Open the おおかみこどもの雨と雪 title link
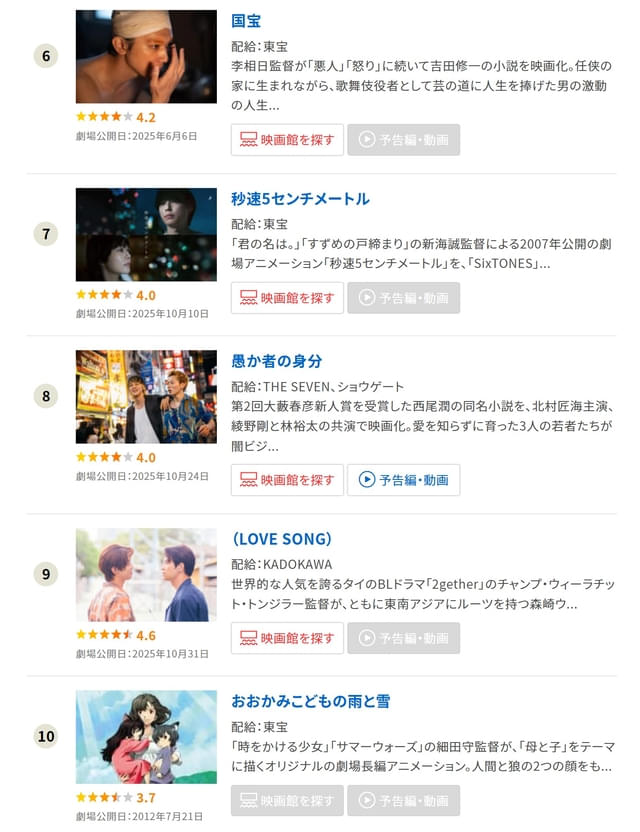Screen dimensions: 640x832 [310, 701]
